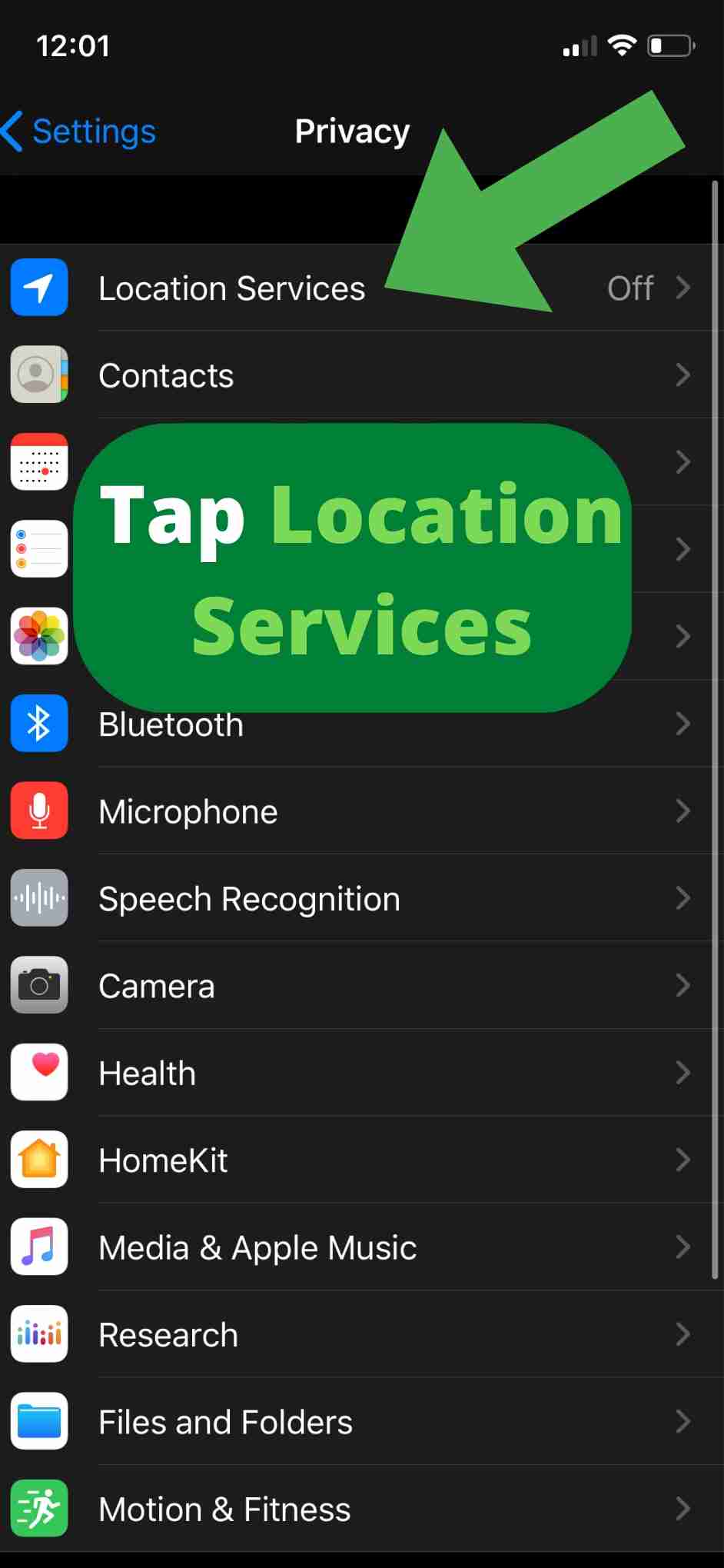Open Contacts privacy settings
This screenshot has height=1568, width=724.
[166, 376]
